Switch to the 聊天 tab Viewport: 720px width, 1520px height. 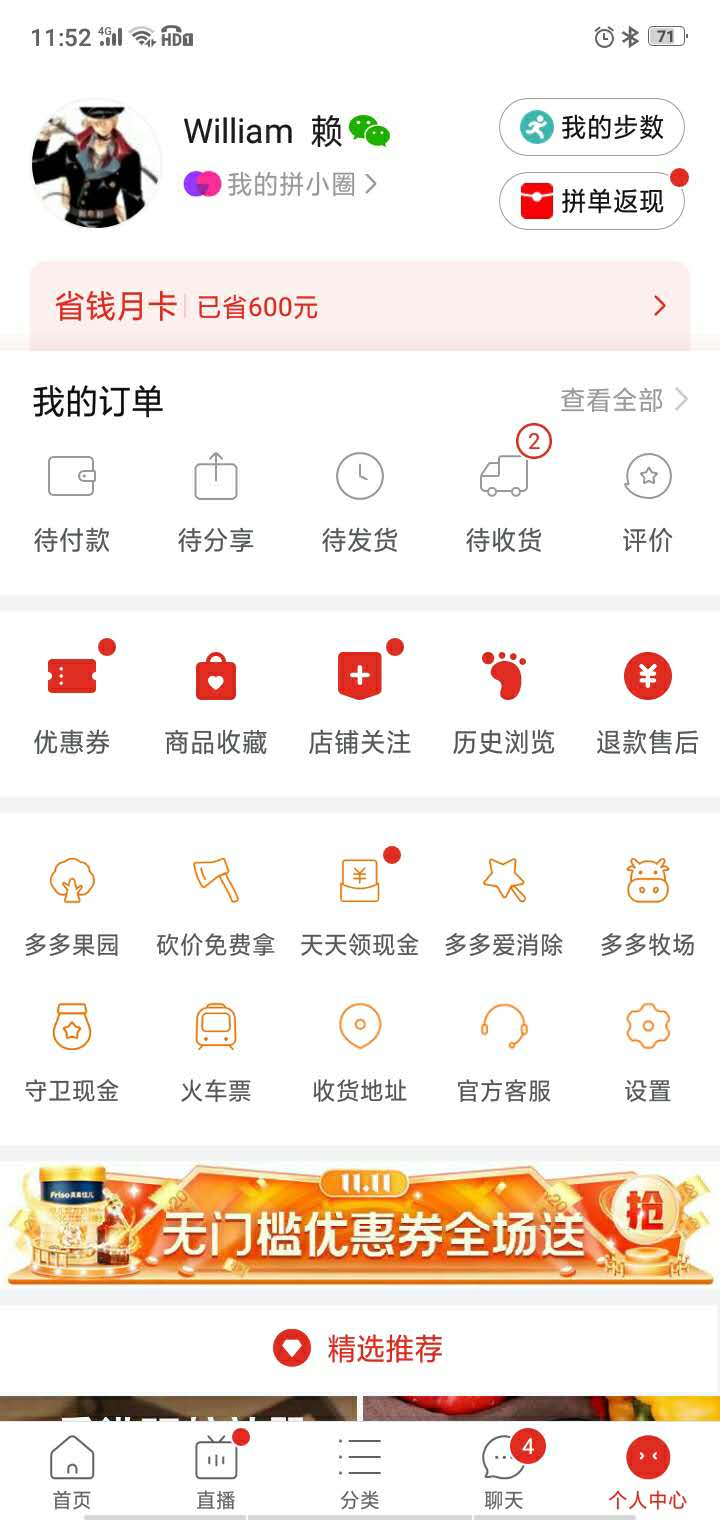504,1470
